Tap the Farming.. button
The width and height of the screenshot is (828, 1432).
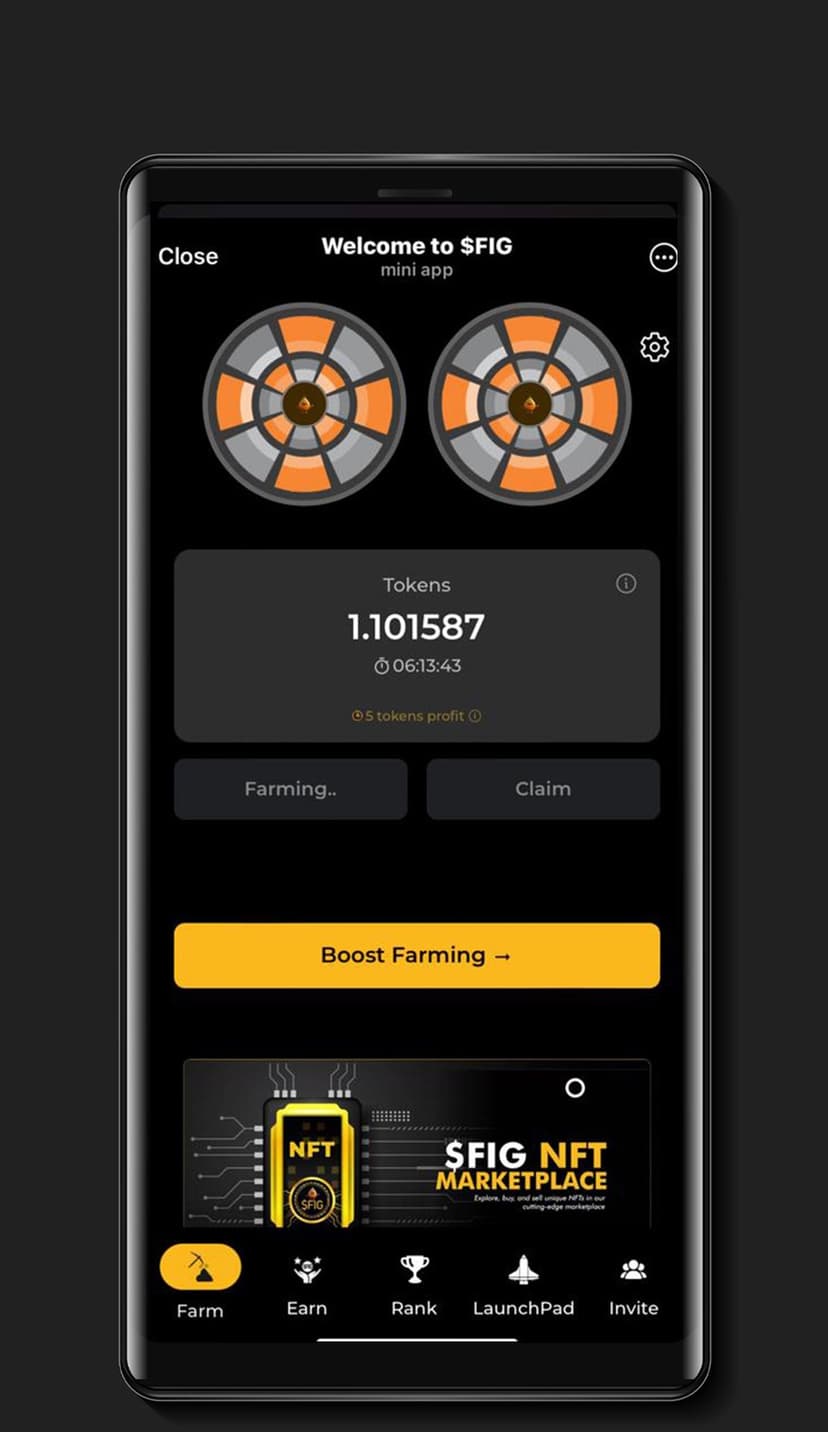pyautogui.click(x=290, y=789)
